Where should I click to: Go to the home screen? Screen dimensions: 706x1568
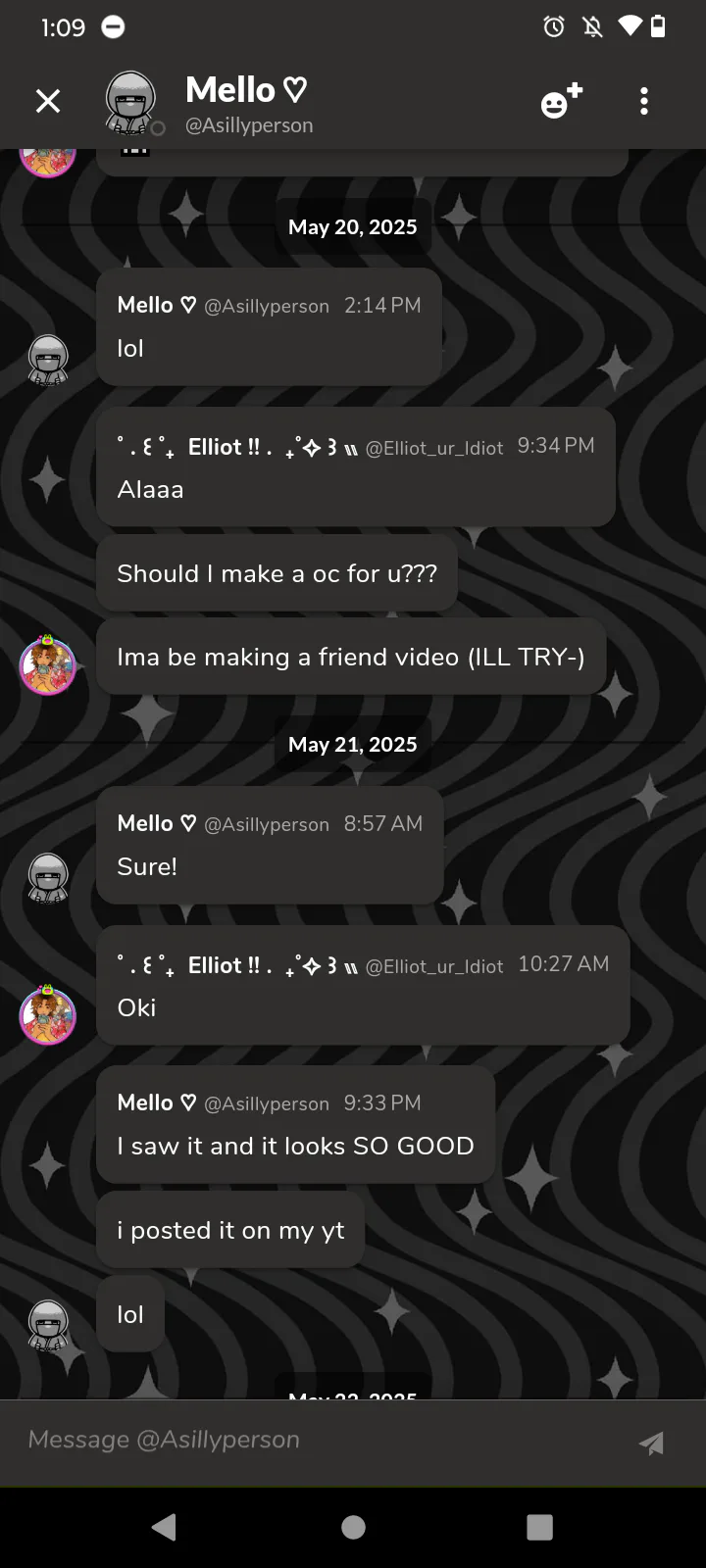[353, 1527]
